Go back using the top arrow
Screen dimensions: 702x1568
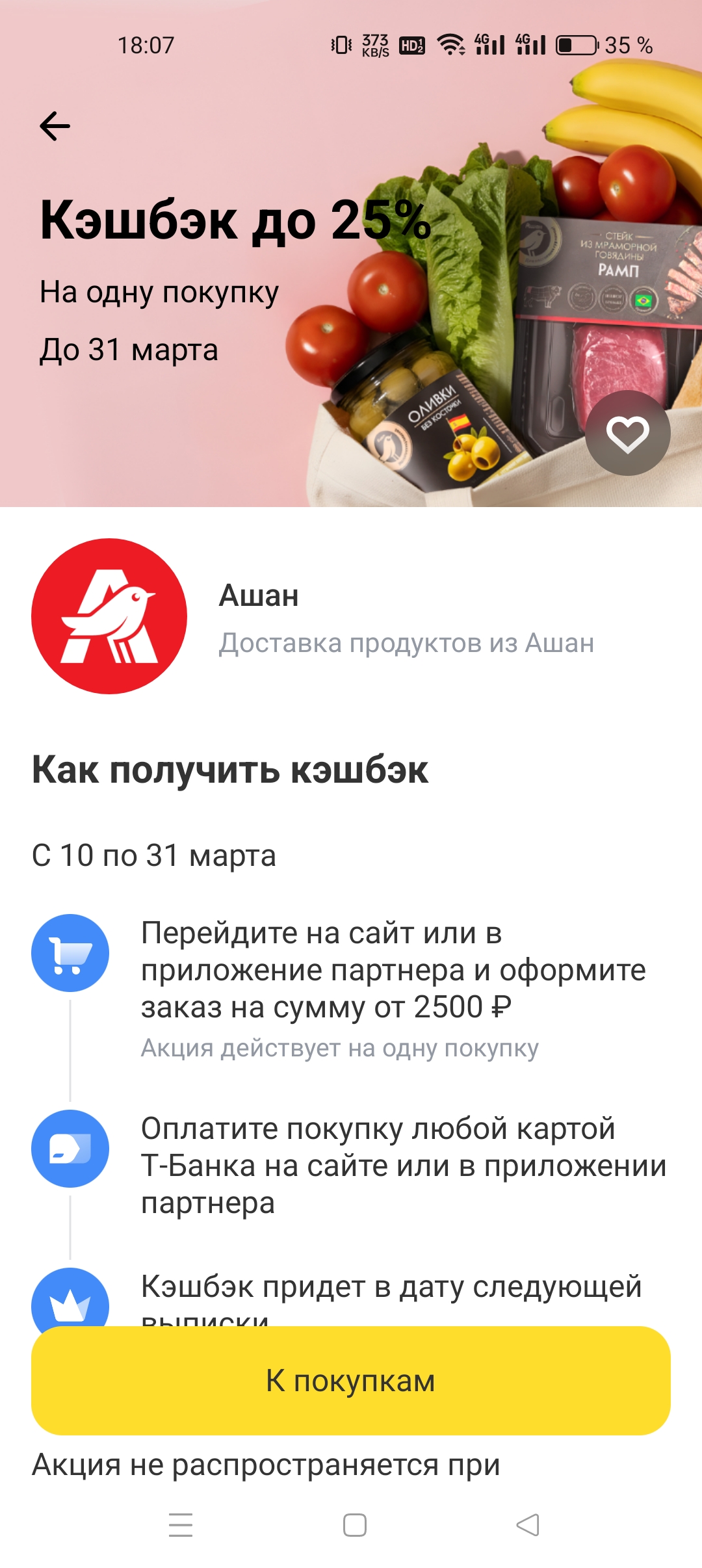(x=55, y=126)
